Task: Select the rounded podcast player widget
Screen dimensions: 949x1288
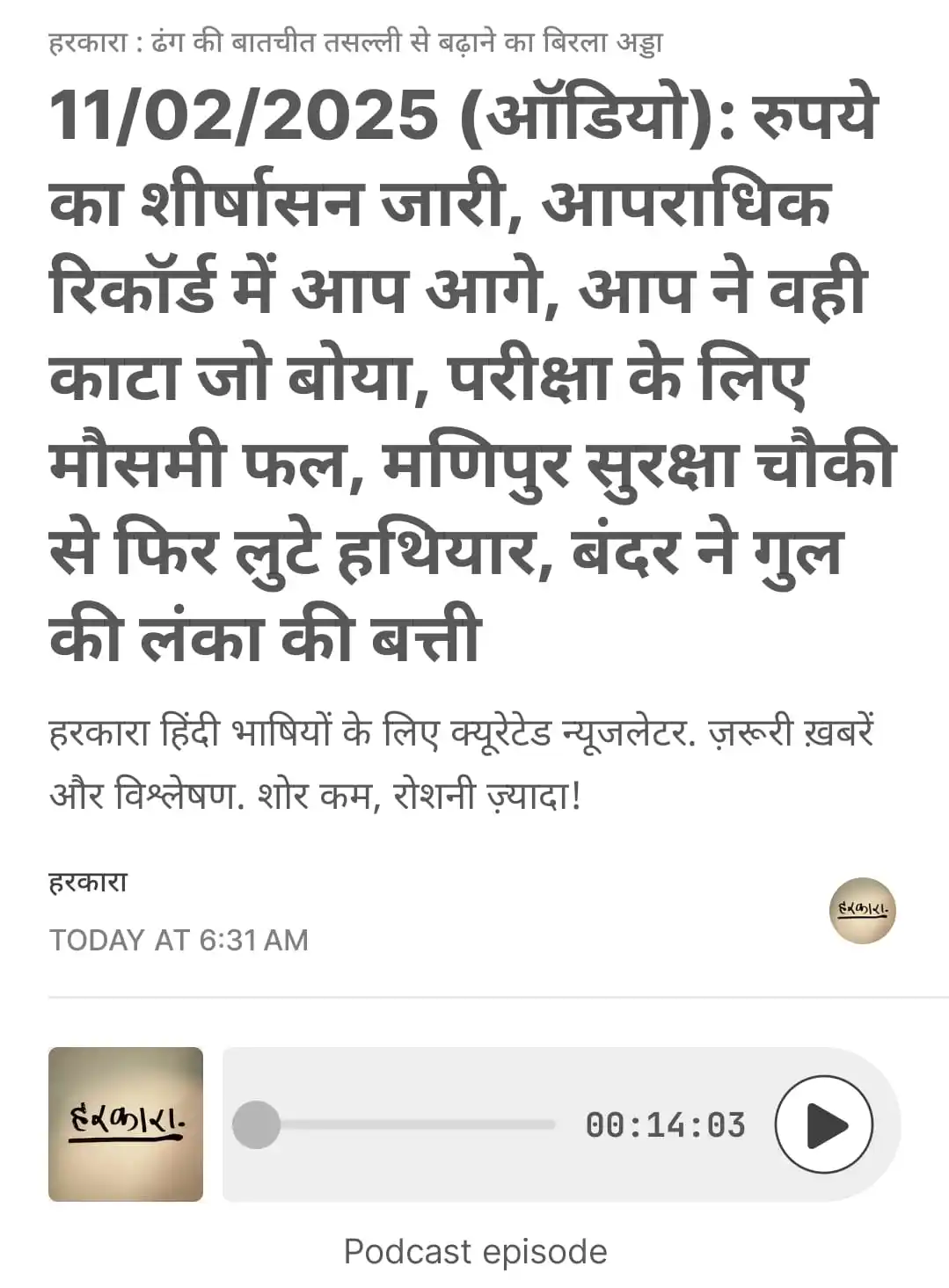Action: pyautogui.click(x=554, y=1123)
